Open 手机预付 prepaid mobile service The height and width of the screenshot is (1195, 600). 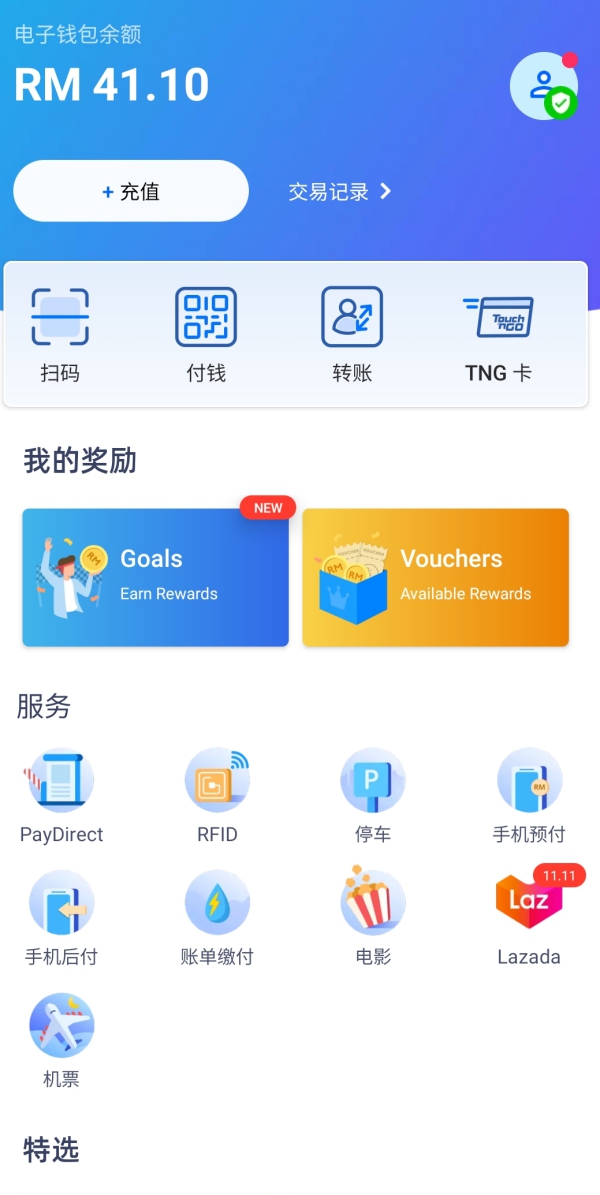pyautogui.click(x=529, y=795)
